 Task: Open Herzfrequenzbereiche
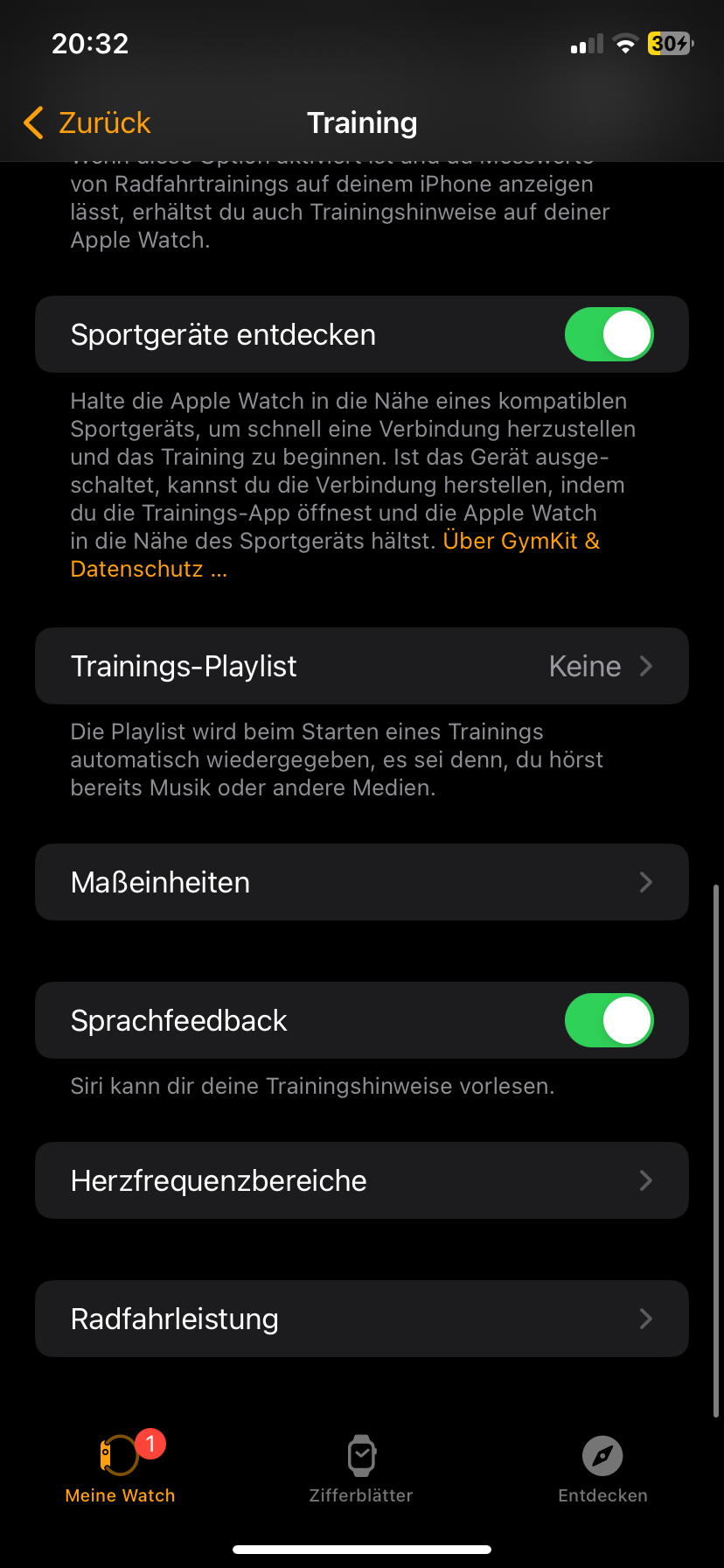(362, 1180)
